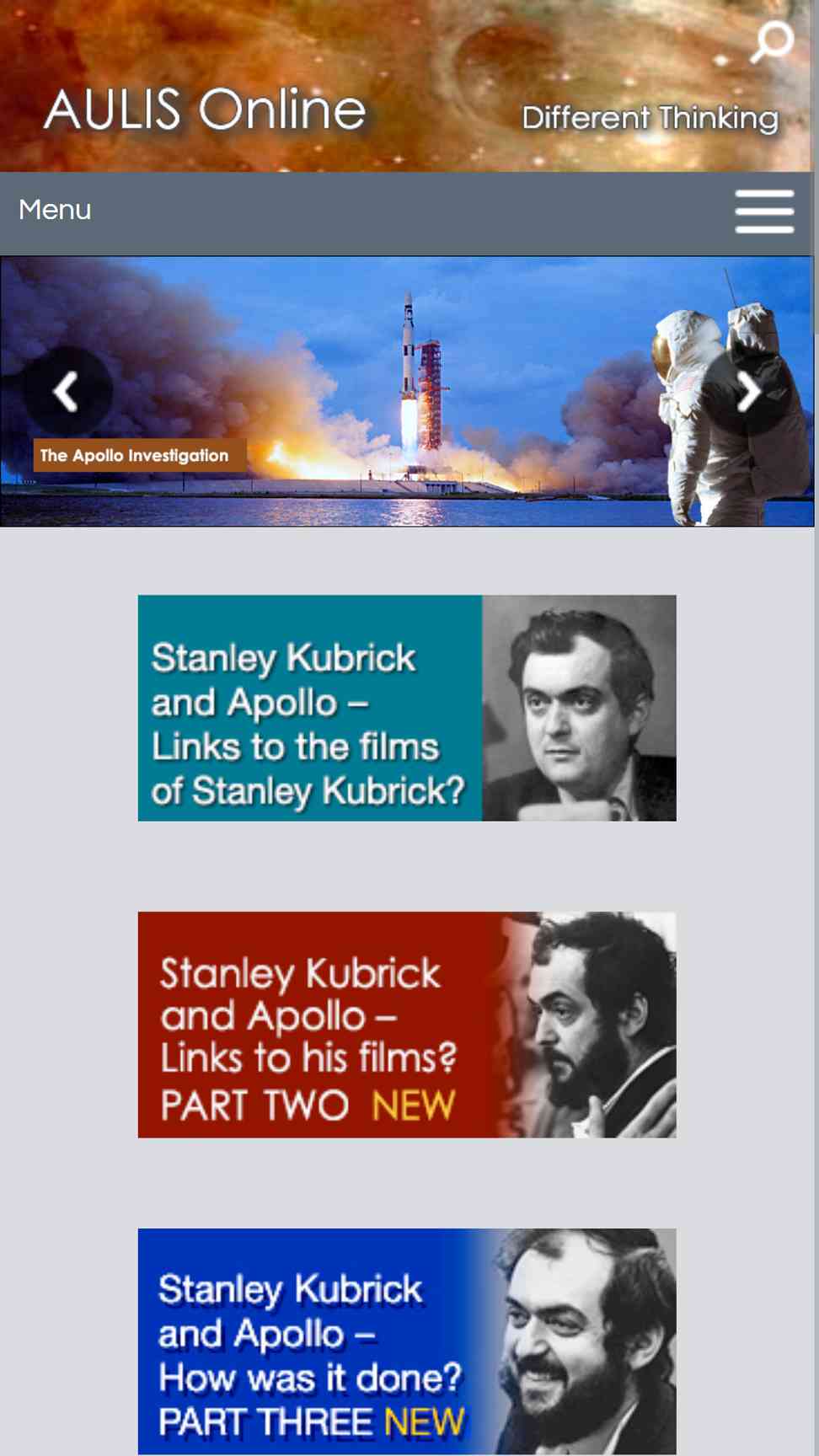Open the teal Stanley Kubrick and Apollo banner

pyautogui.click(x=407, y=708)
